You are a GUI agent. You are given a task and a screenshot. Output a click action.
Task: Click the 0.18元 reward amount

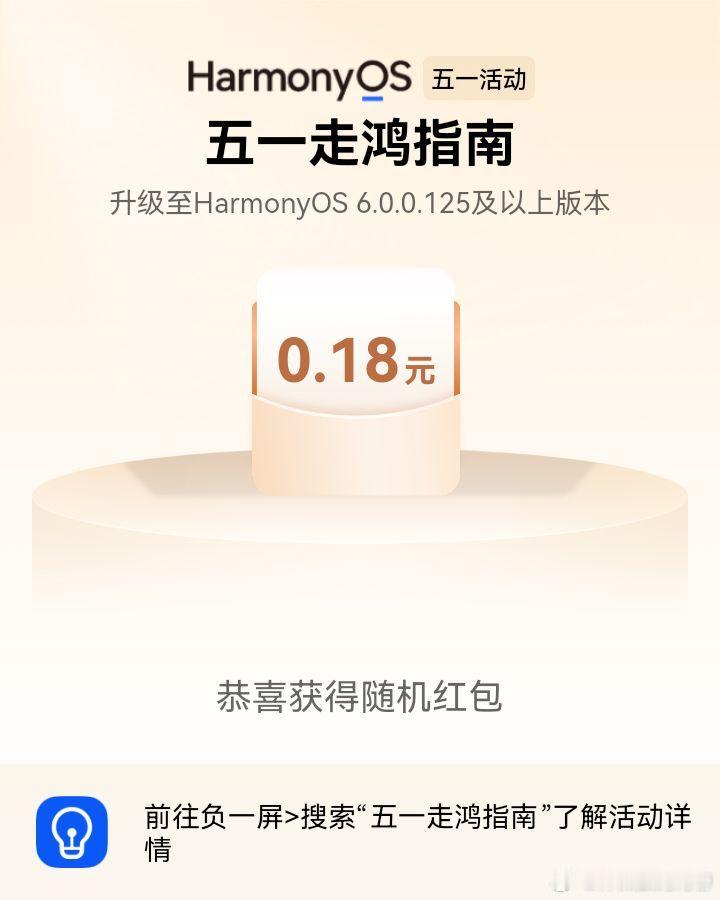click(357, 360)
